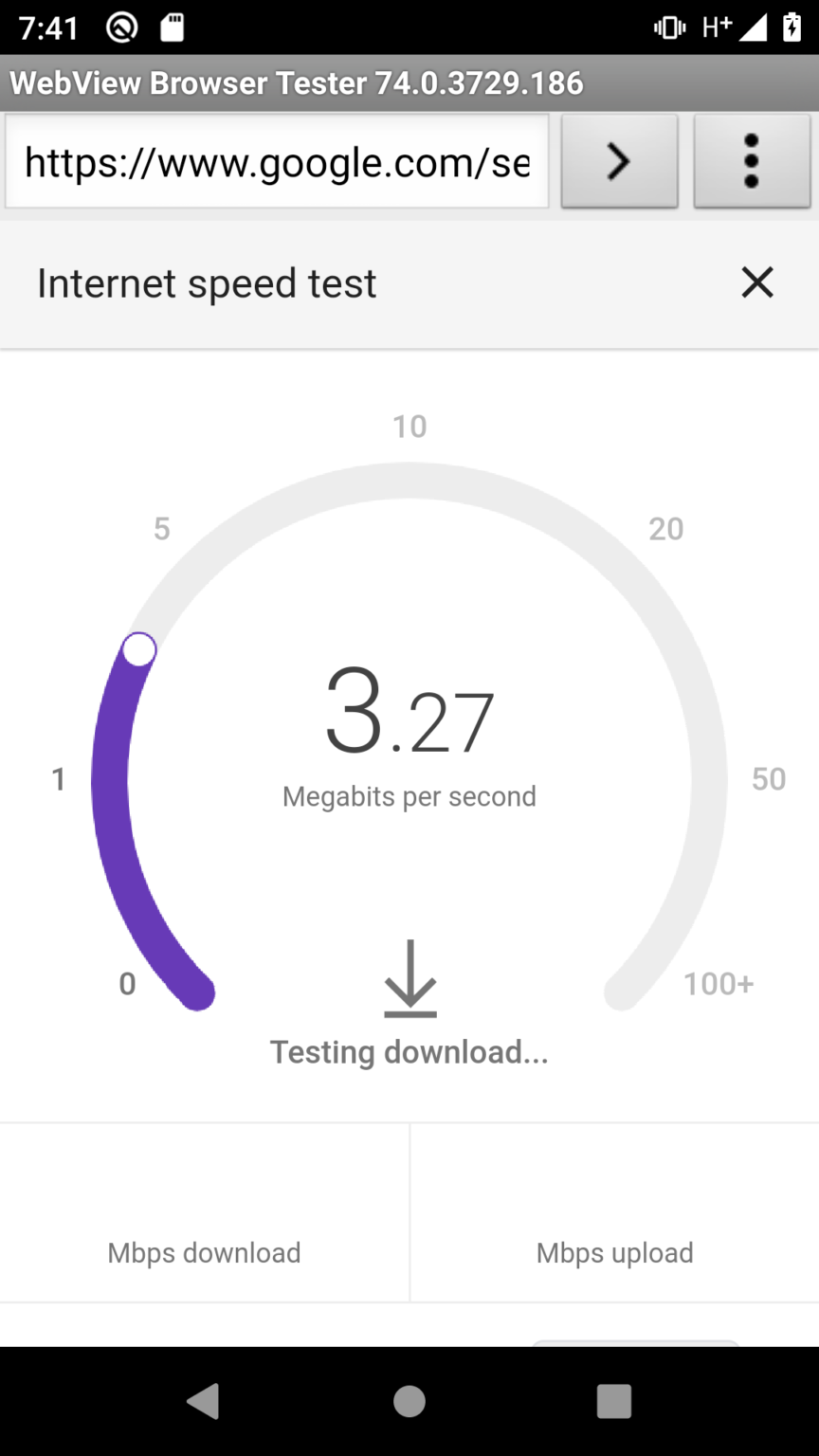Load the page with the go arrow
The image size is (819, 1456).
tap(619, 162)
